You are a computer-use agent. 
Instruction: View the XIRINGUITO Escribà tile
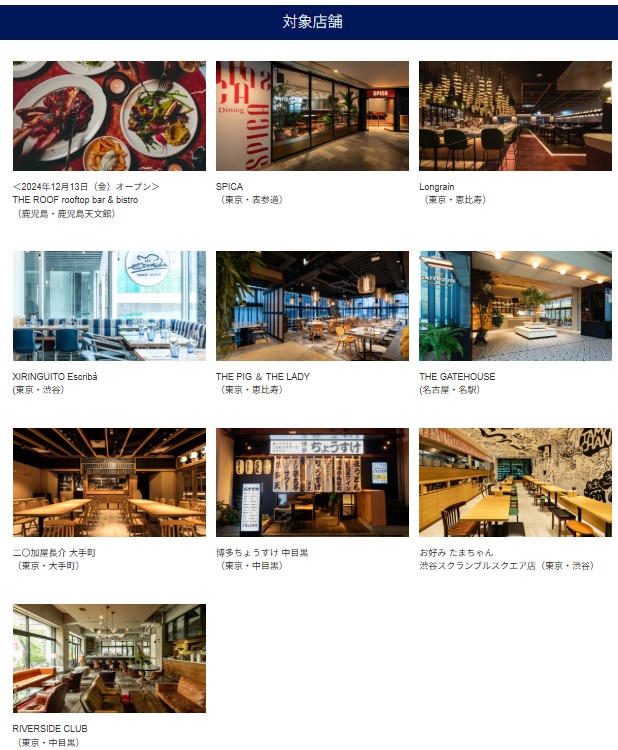pyautogui.click(x=109, y=305)
